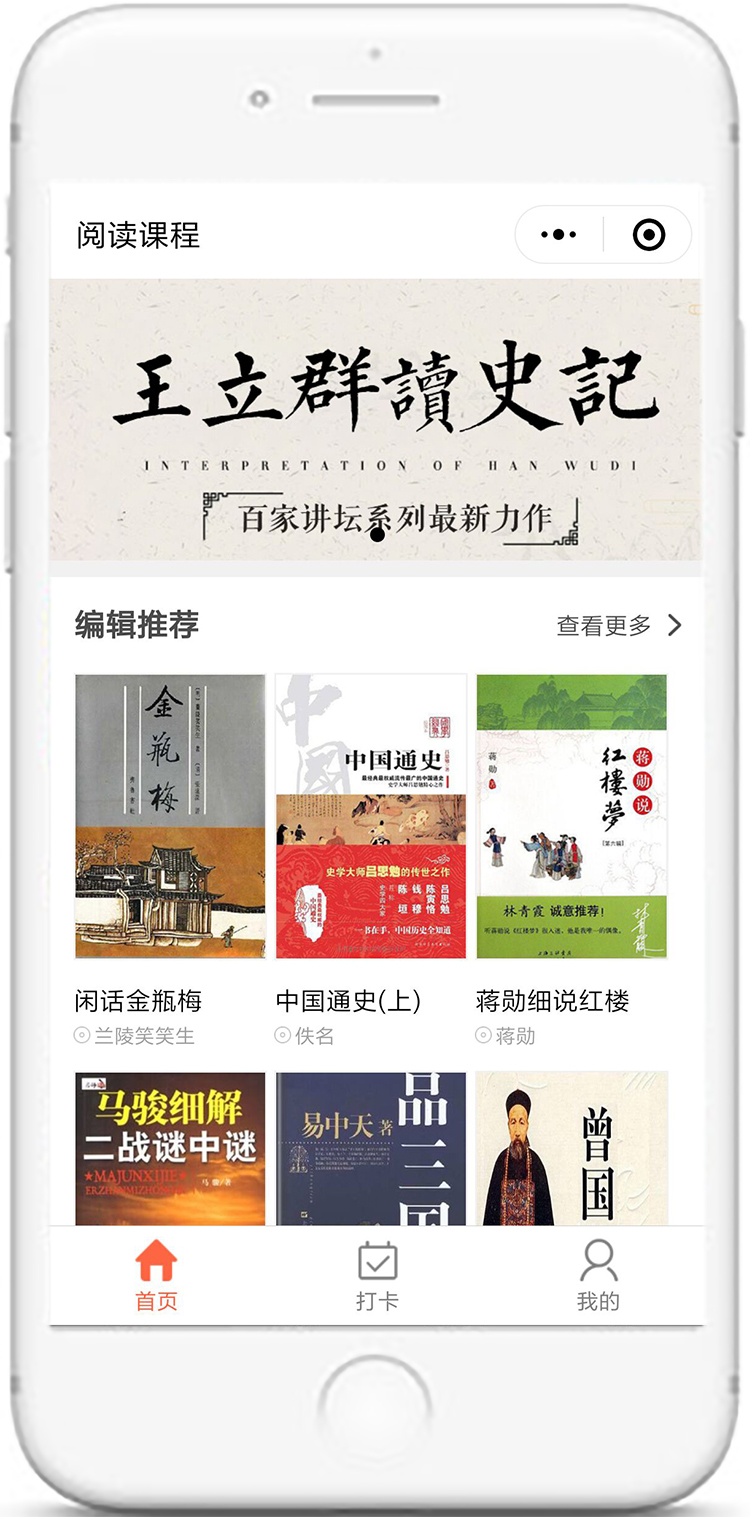Switch to the 打卡 tab
This screenshot has height=1517, width=750.
pyautogui.click(x=376, y=1275)
